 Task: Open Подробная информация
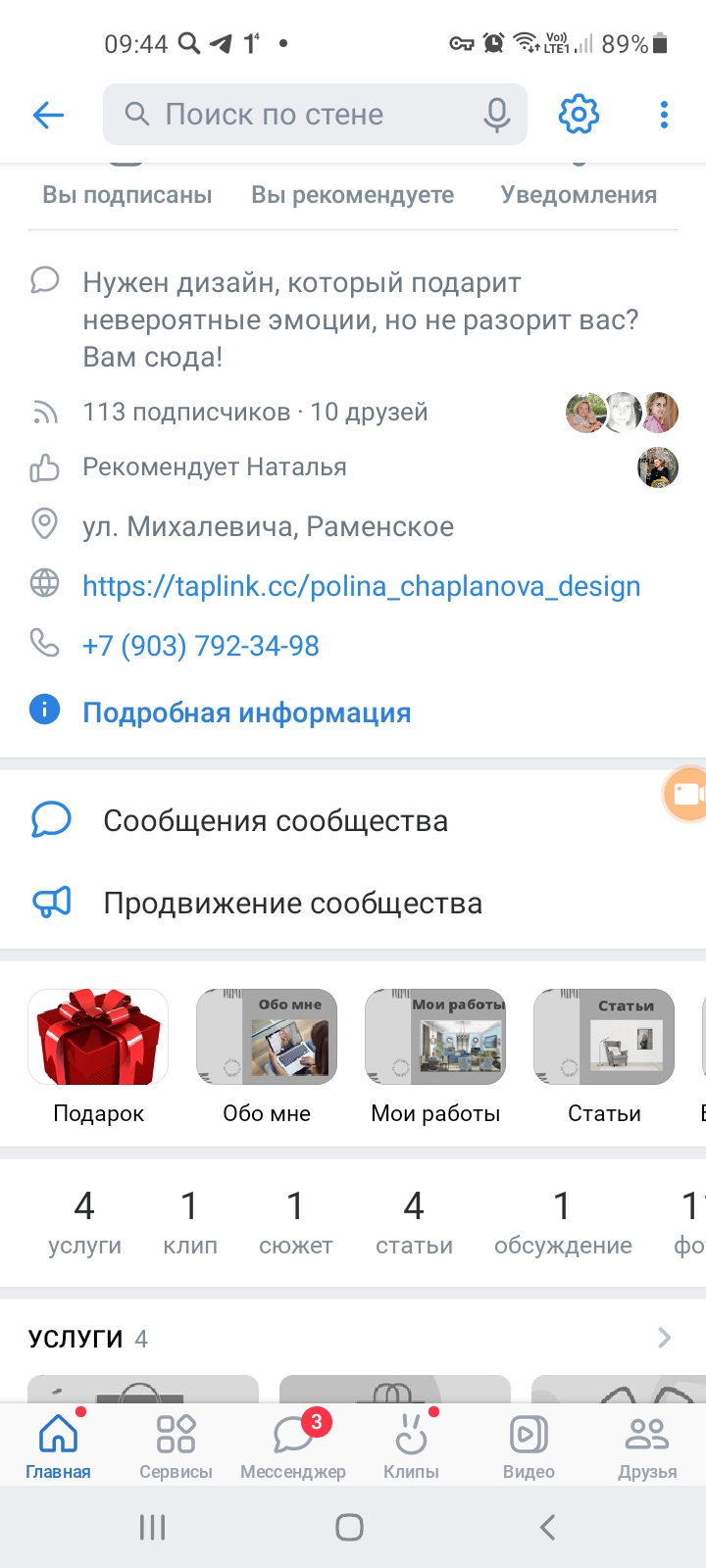pyautogui.click(x=246, y=712)
